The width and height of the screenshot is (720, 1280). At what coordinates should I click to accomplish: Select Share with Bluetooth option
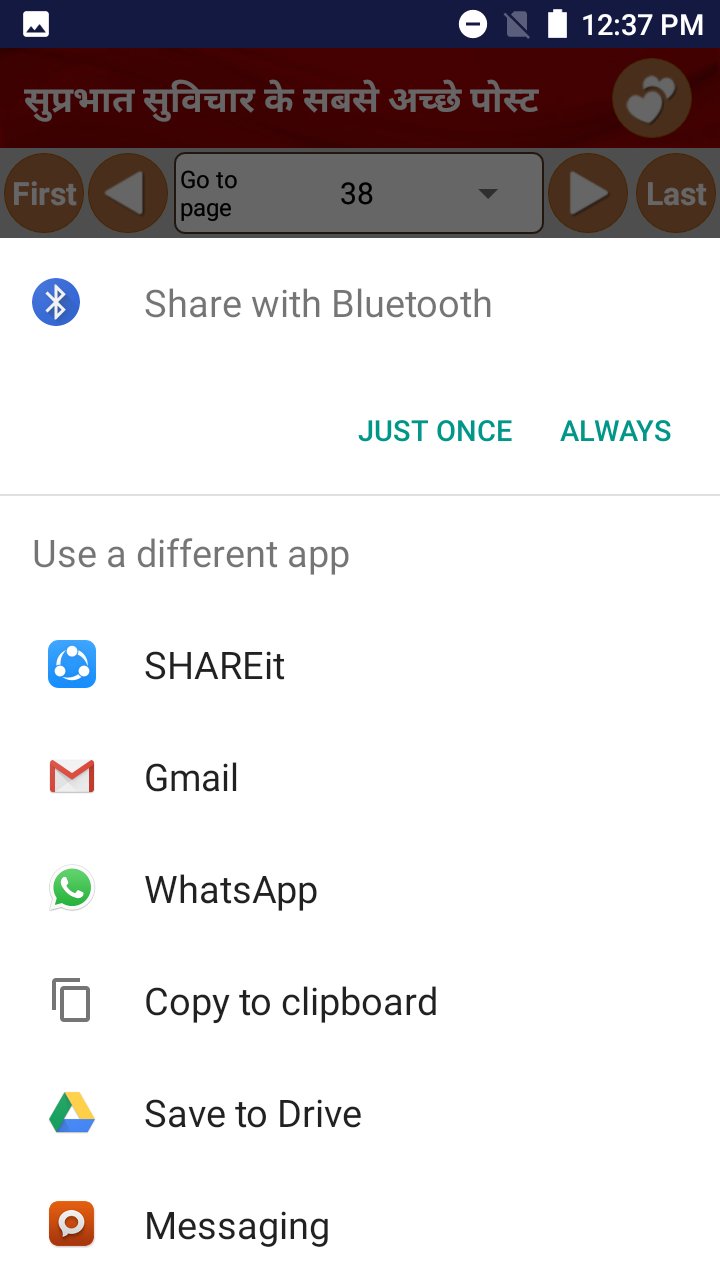click(x=318, y=304)
